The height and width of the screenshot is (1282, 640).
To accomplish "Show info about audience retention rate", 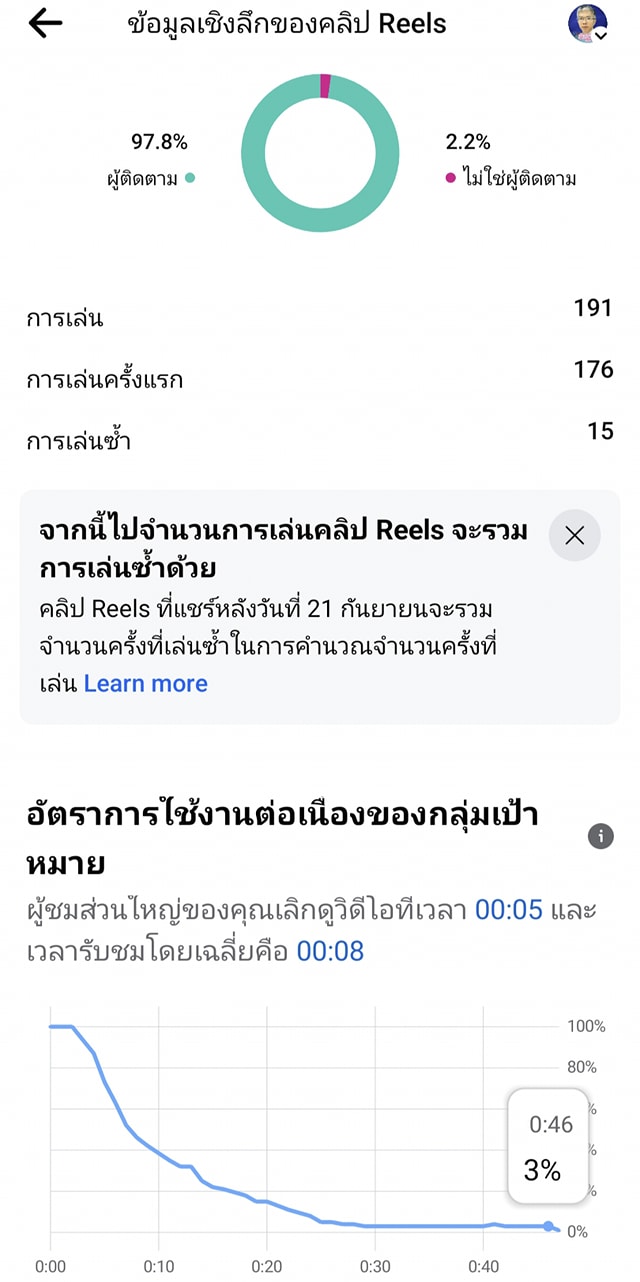I will tap(600, 836).
